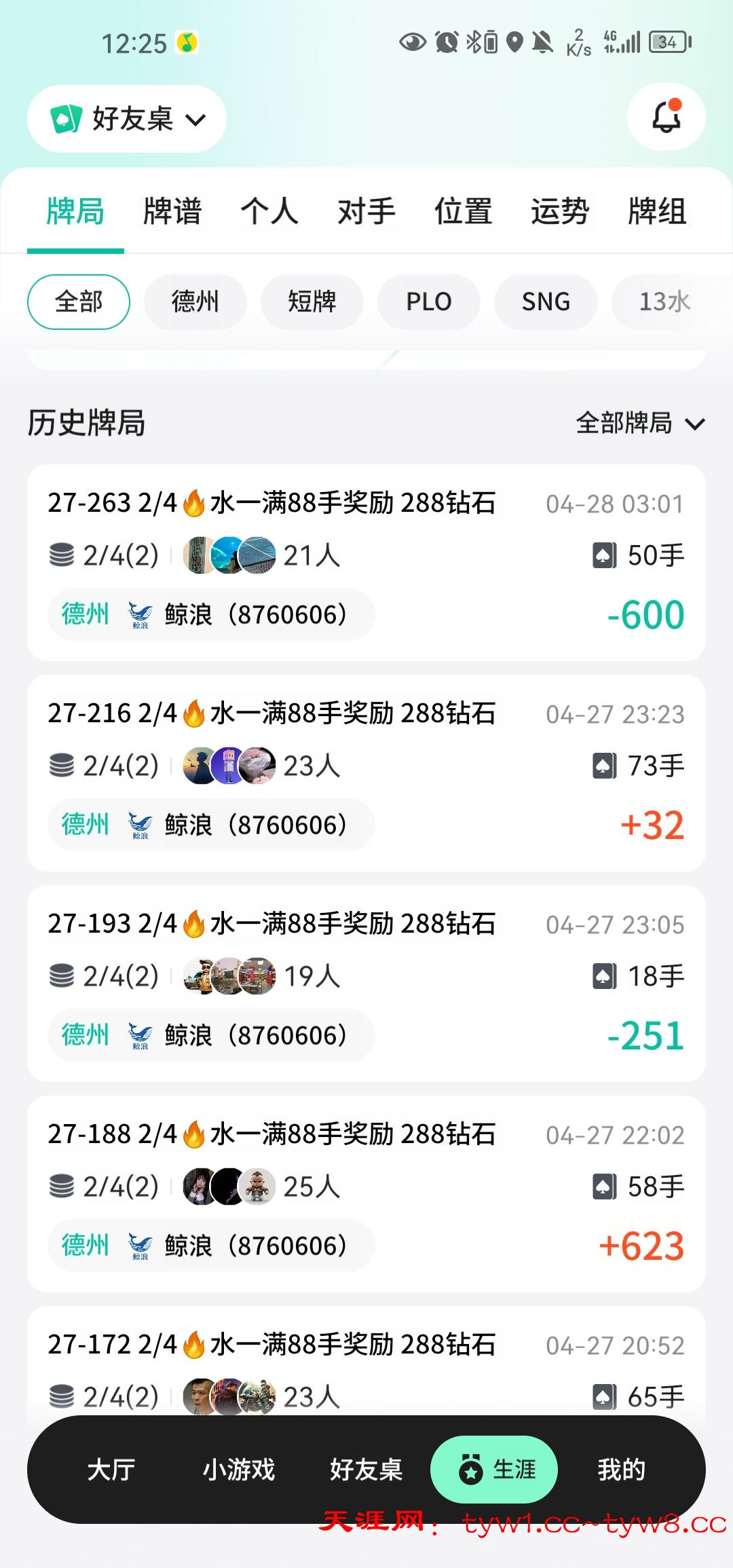Go to the 运势 tab
Viewport: 733px width, 1568px height.
click(x=560, y=211)
